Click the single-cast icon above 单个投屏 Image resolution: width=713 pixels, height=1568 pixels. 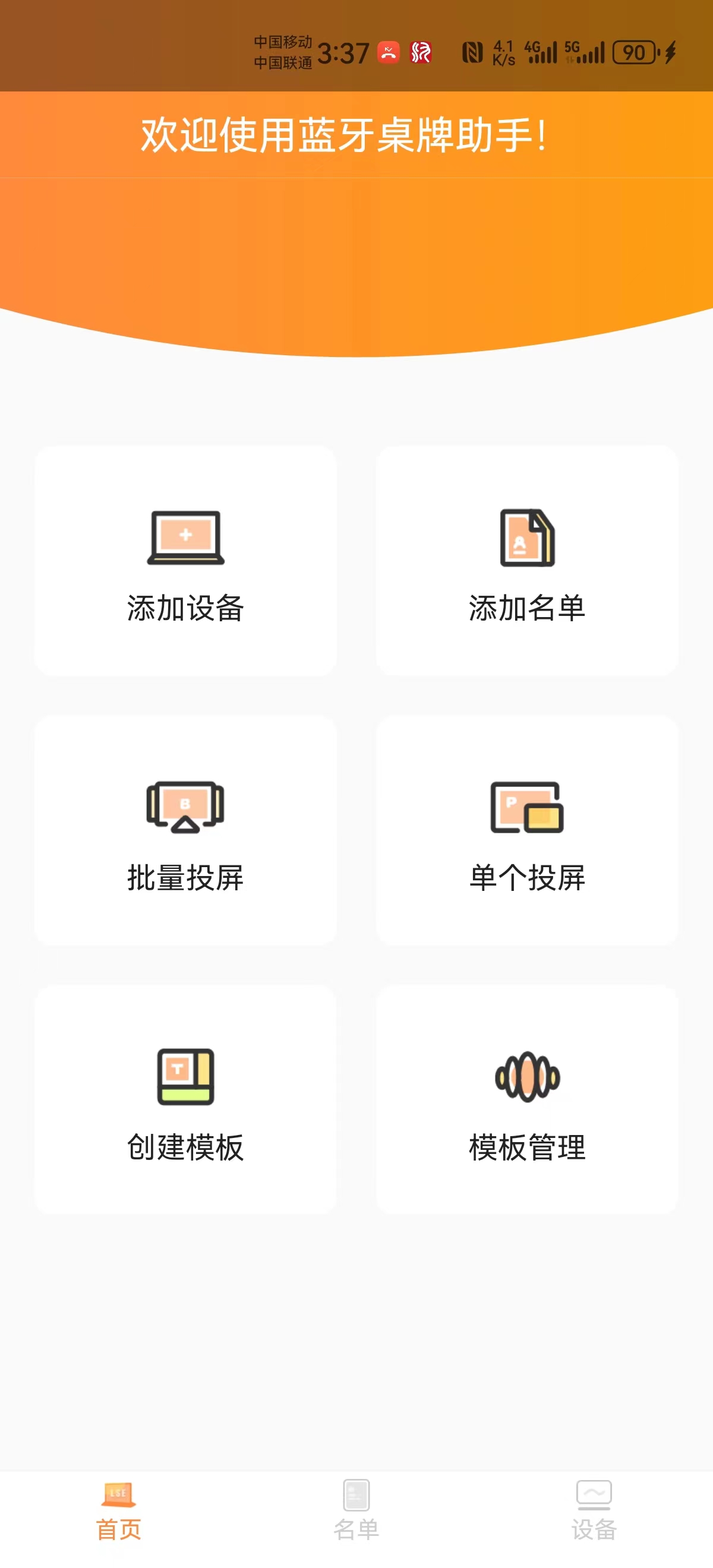[x=527, y=808]
